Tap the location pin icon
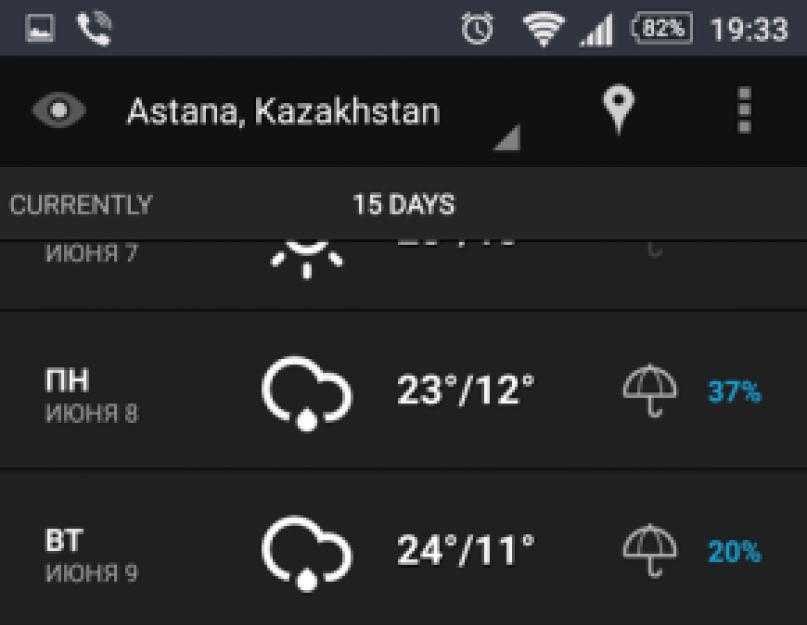The width and height of the screenshot is (807, 625). [x=620, y=110]
